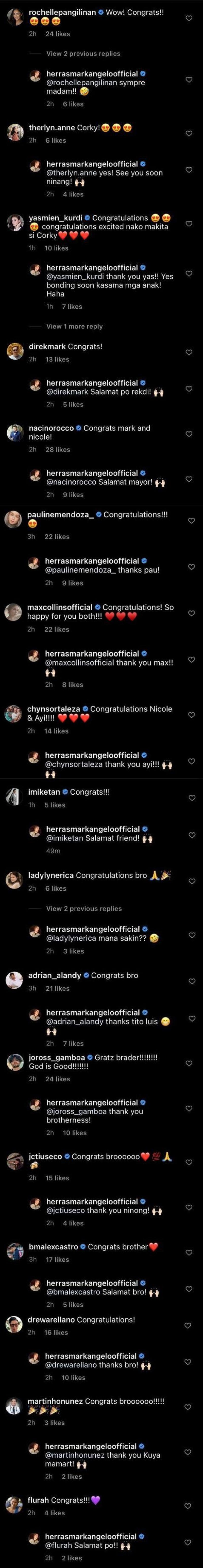View 1 more reply under yasmien_kurdi
This screenshot has width=203, height=1568.
(x=74, y=326)
